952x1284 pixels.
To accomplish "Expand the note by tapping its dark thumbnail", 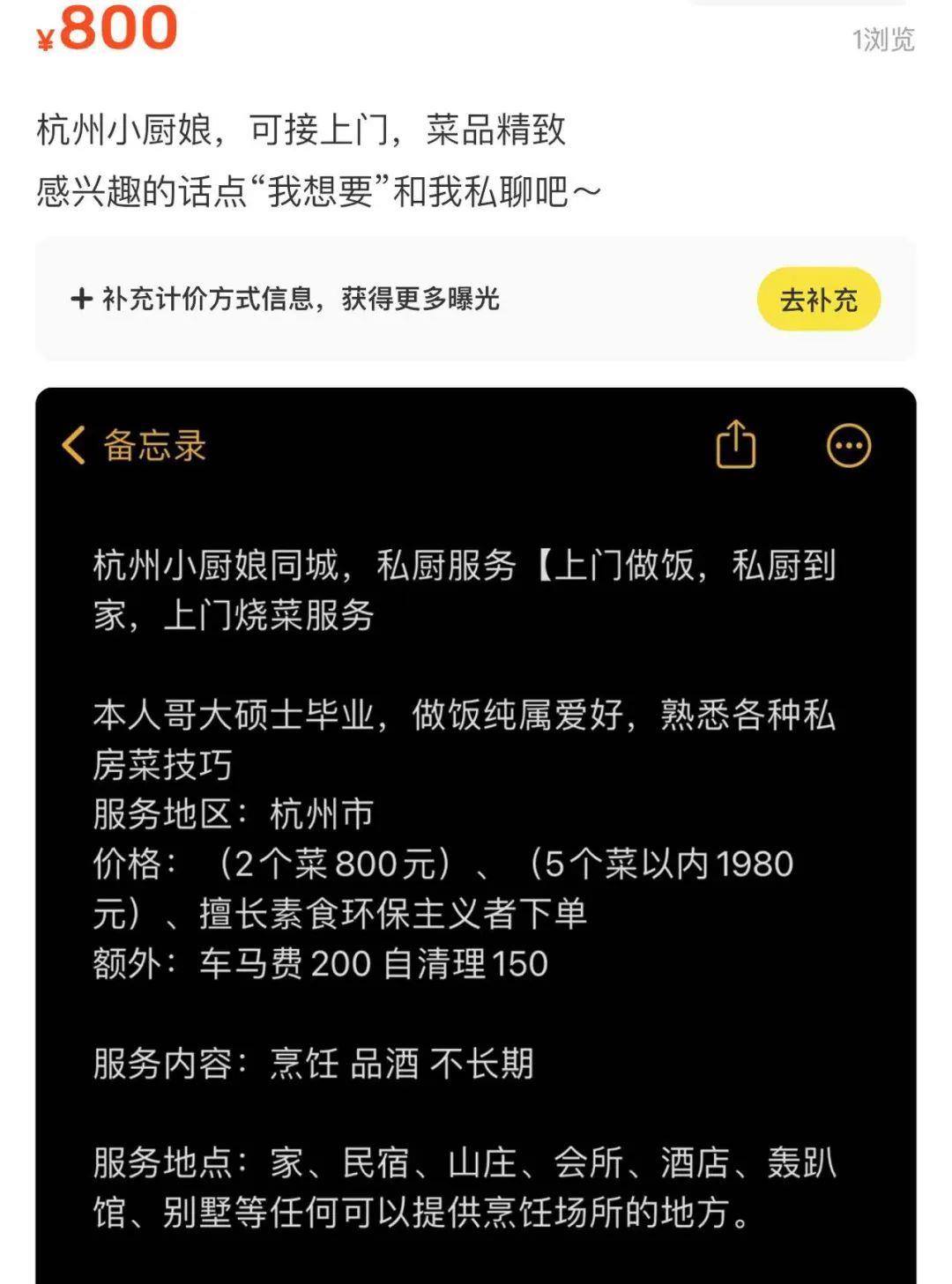I will [476, 837].
